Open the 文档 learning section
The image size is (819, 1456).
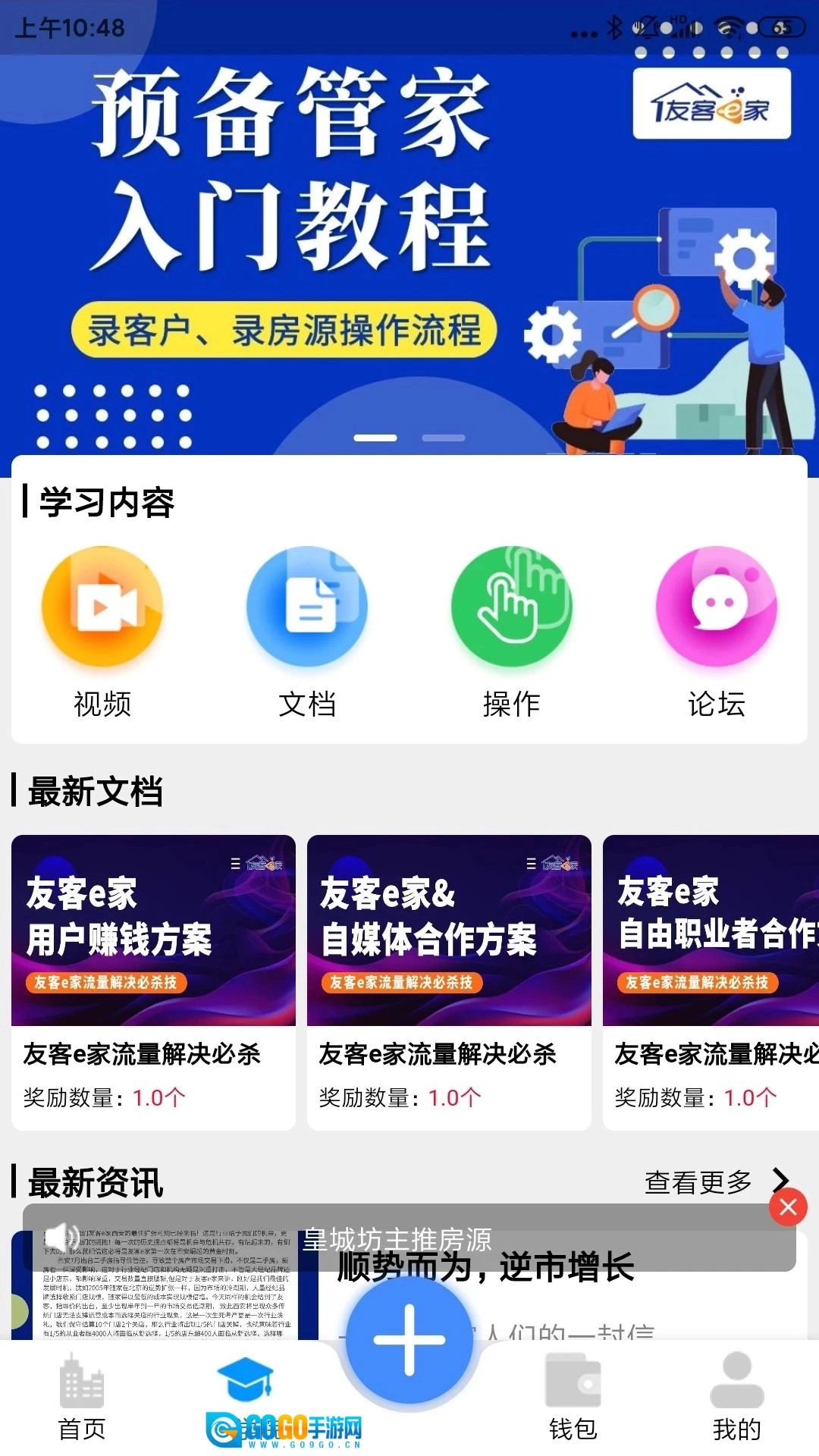point(307,631)
